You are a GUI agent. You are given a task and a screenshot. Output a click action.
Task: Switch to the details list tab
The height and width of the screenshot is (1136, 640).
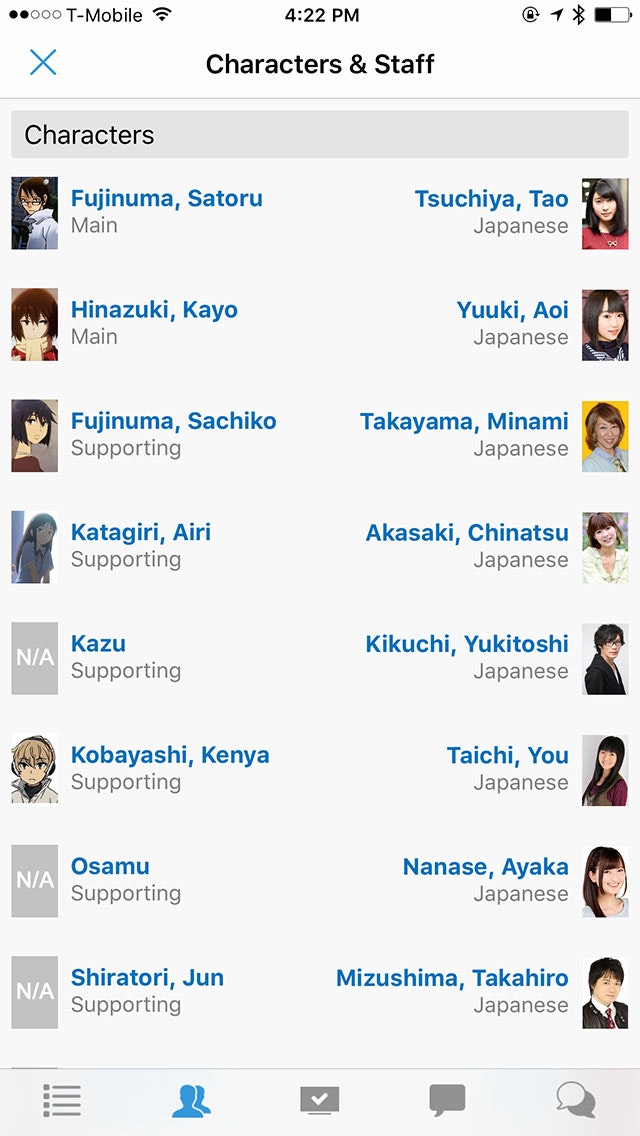point(62,1101)
